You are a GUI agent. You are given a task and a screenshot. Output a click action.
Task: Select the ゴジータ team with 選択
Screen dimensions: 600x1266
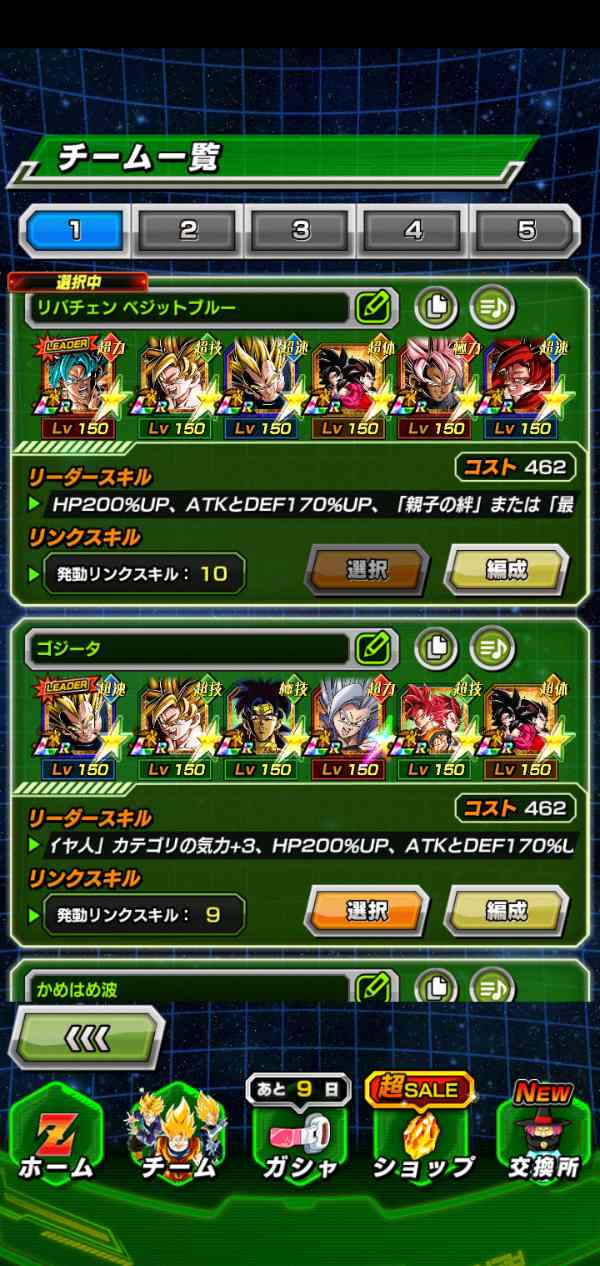pos(366,911)
